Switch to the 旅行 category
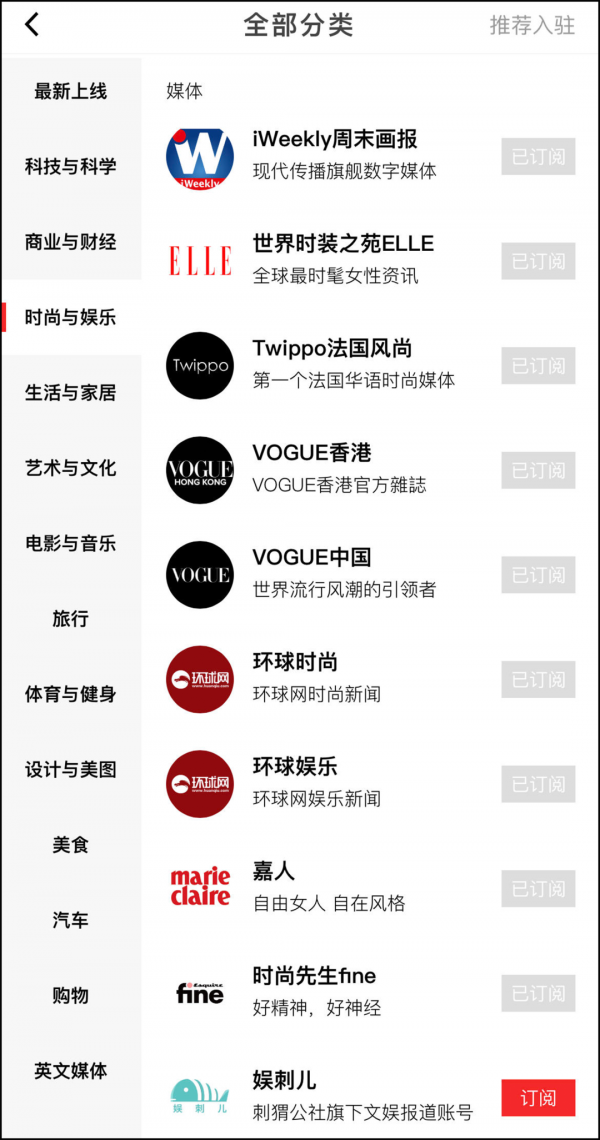The image size is (600, 1140). [x=71, y=619]
